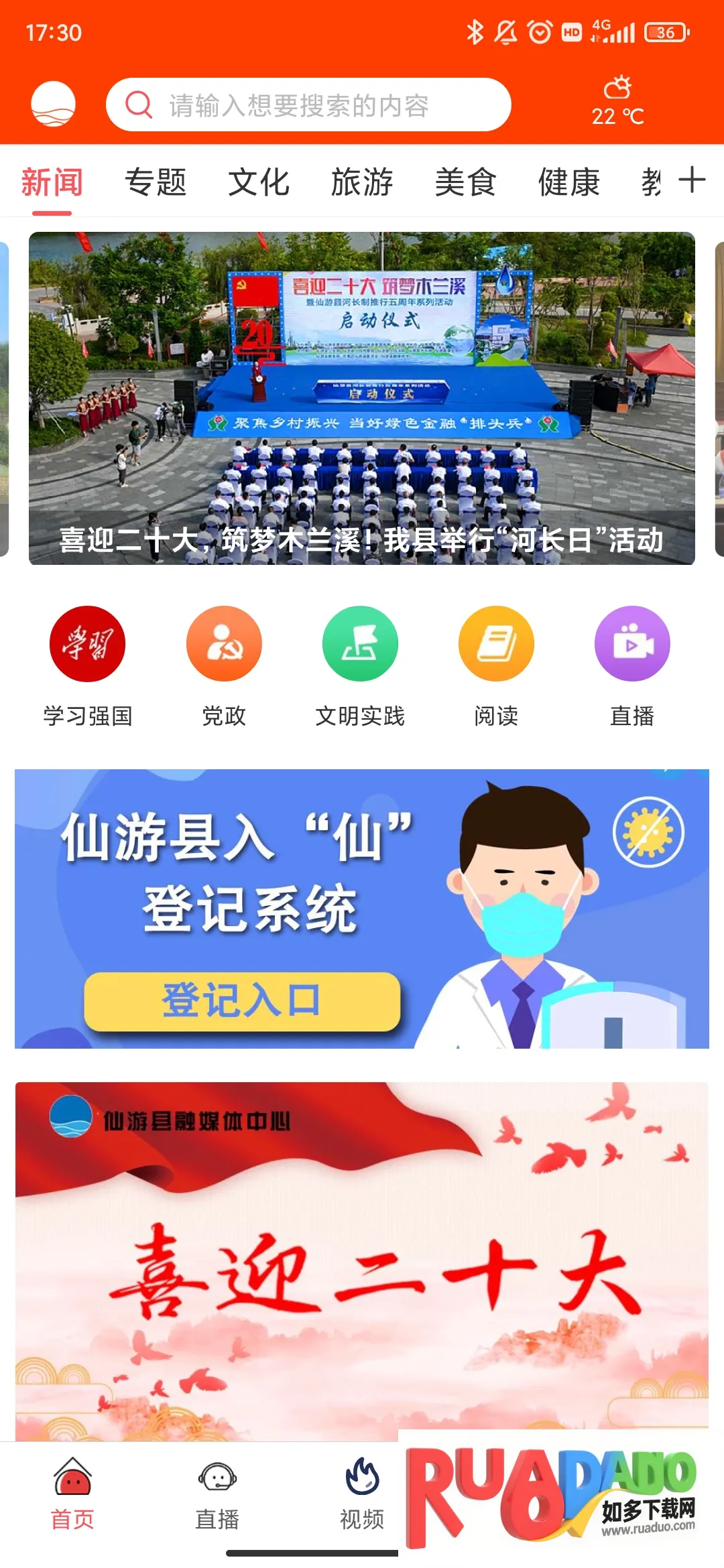724x1568 pixels.
Task: Select the 新闻 tab
Action: coord(52,182)
